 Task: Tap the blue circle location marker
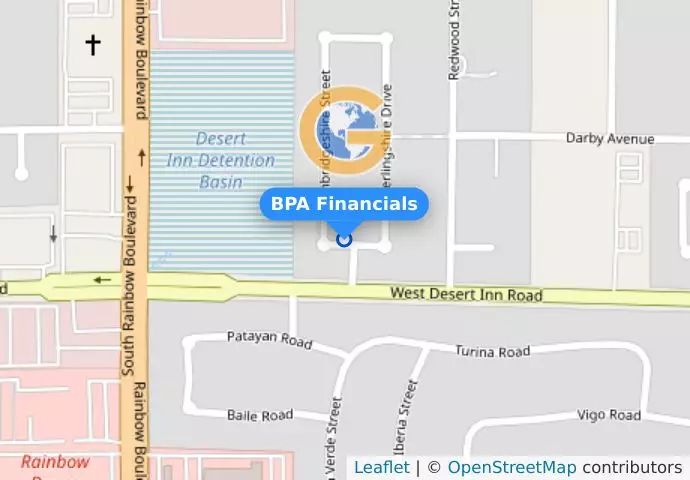pos(344,239)
